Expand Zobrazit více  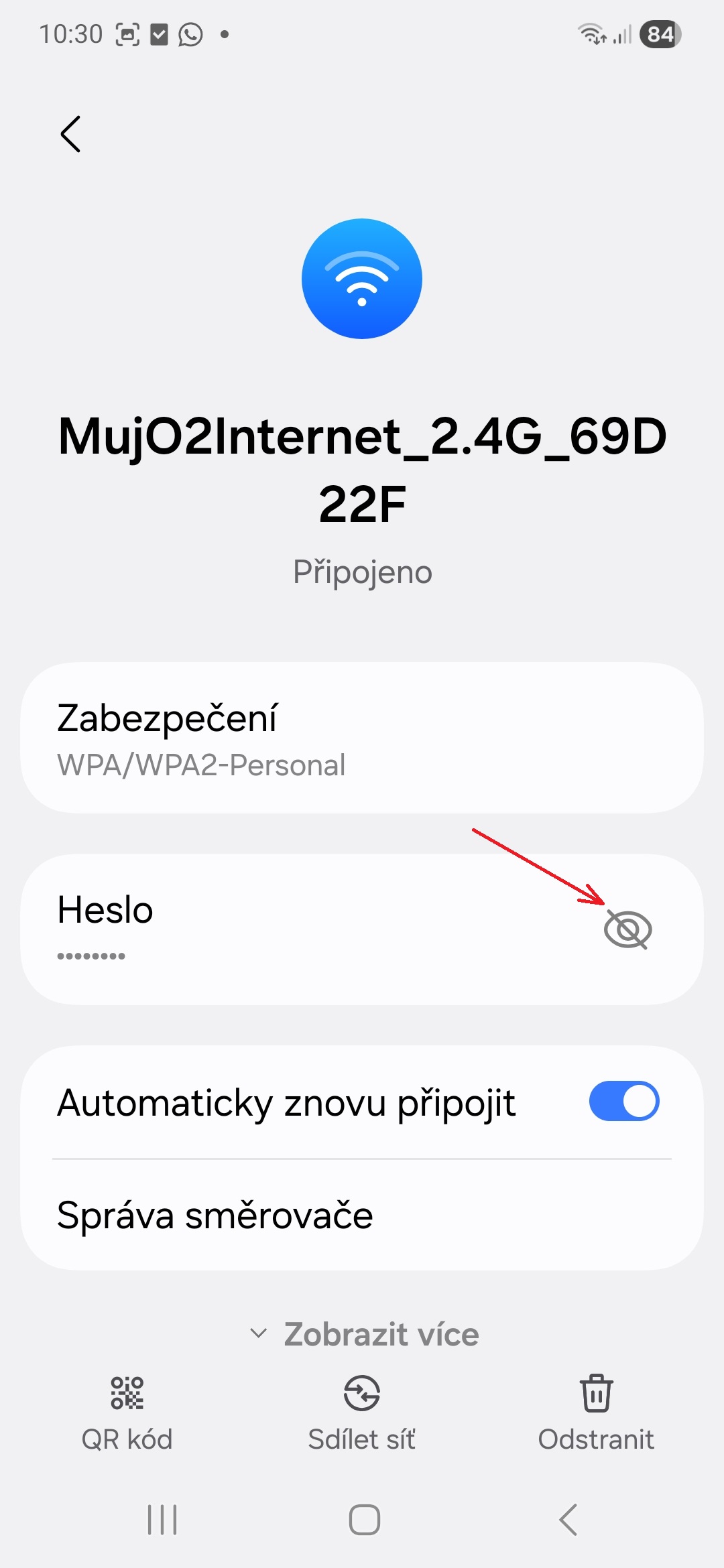click(x=365, y=1334)
